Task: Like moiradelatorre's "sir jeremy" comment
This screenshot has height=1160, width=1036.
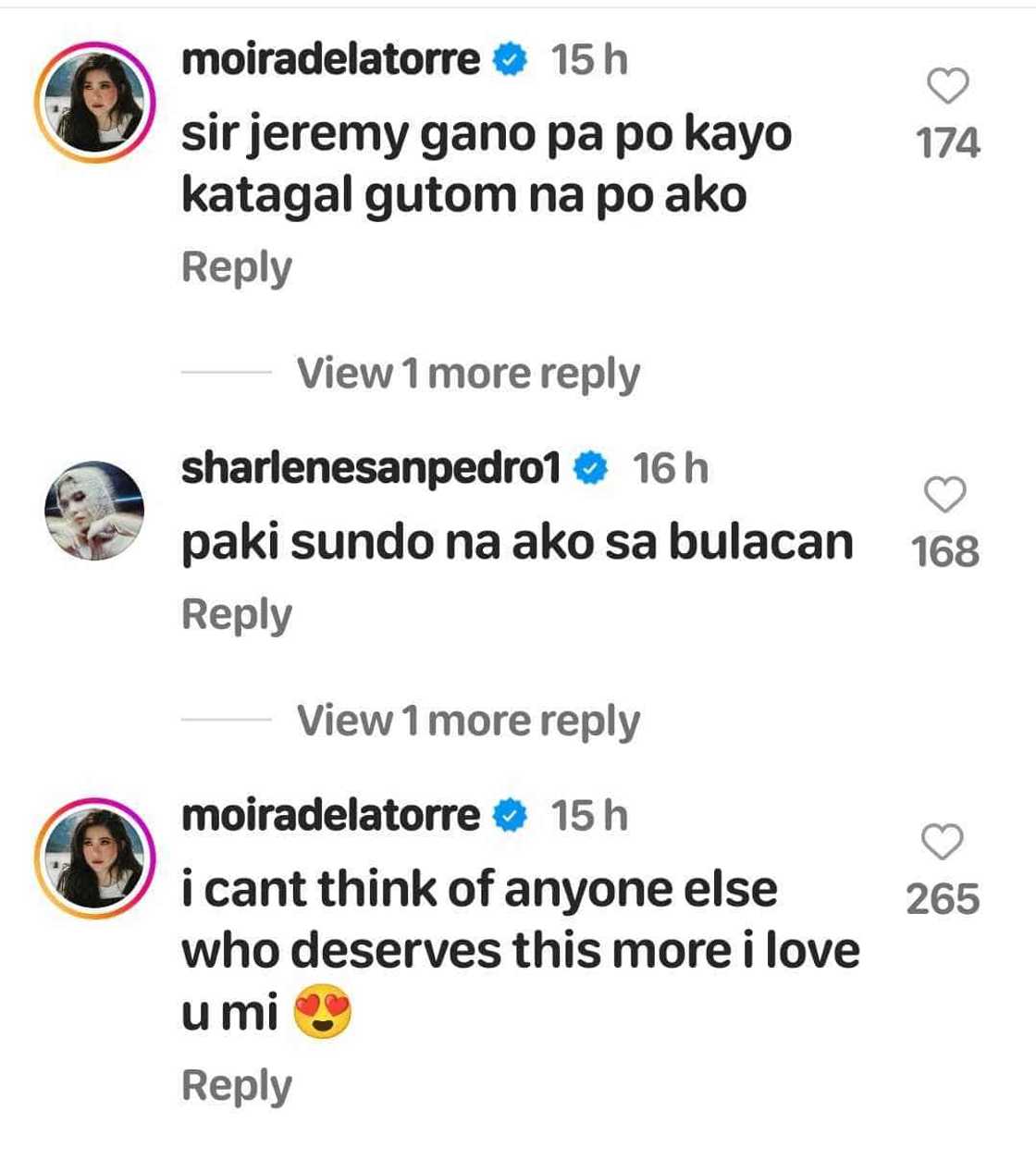Action: tap(947, 87)
